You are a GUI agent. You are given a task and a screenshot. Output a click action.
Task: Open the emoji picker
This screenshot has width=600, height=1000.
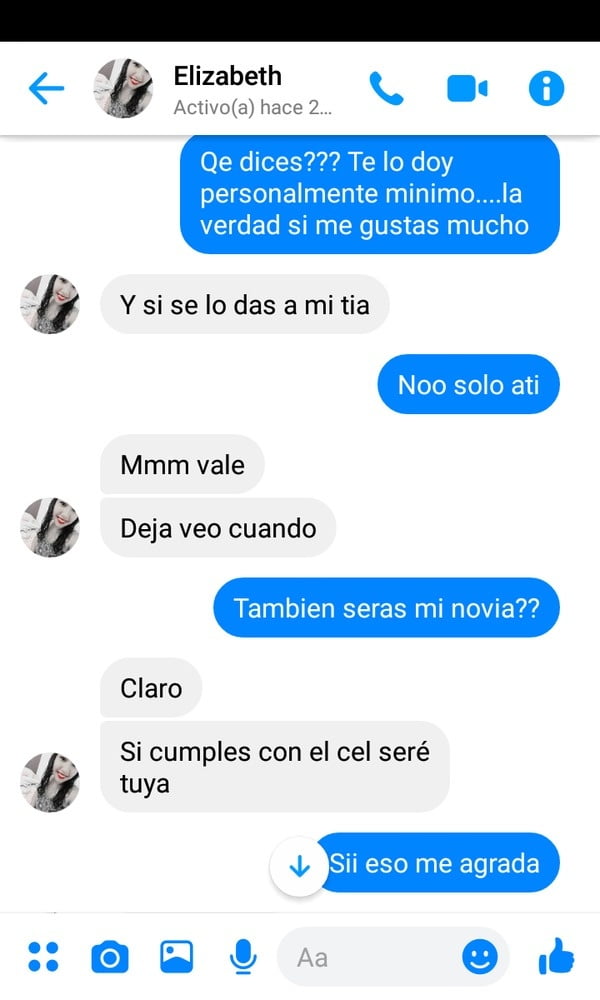[x=480, y=957]
